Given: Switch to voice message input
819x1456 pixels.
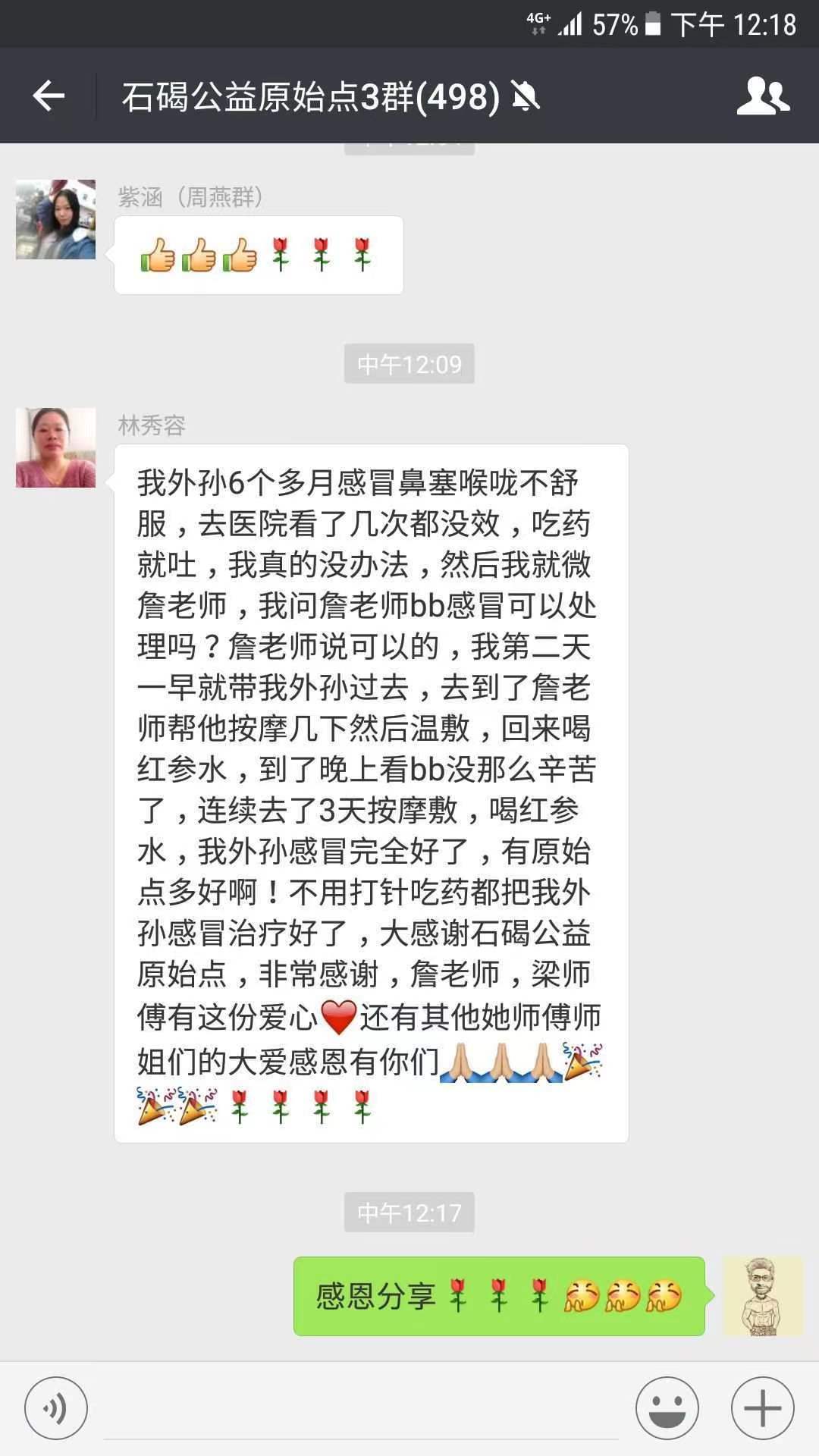Looking at the screenshot, I should pos(55,1408).
